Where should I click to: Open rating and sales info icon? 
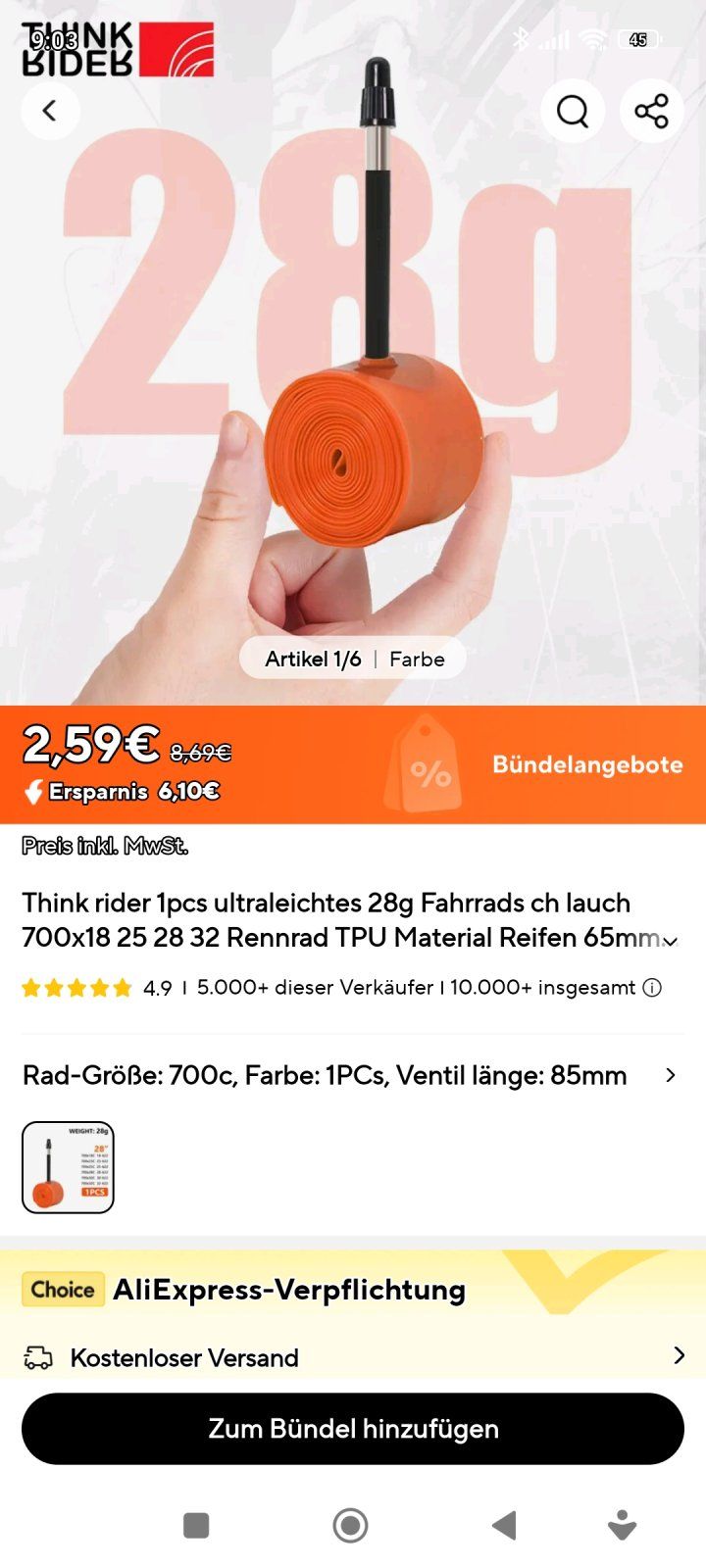(x=652, y=988)
